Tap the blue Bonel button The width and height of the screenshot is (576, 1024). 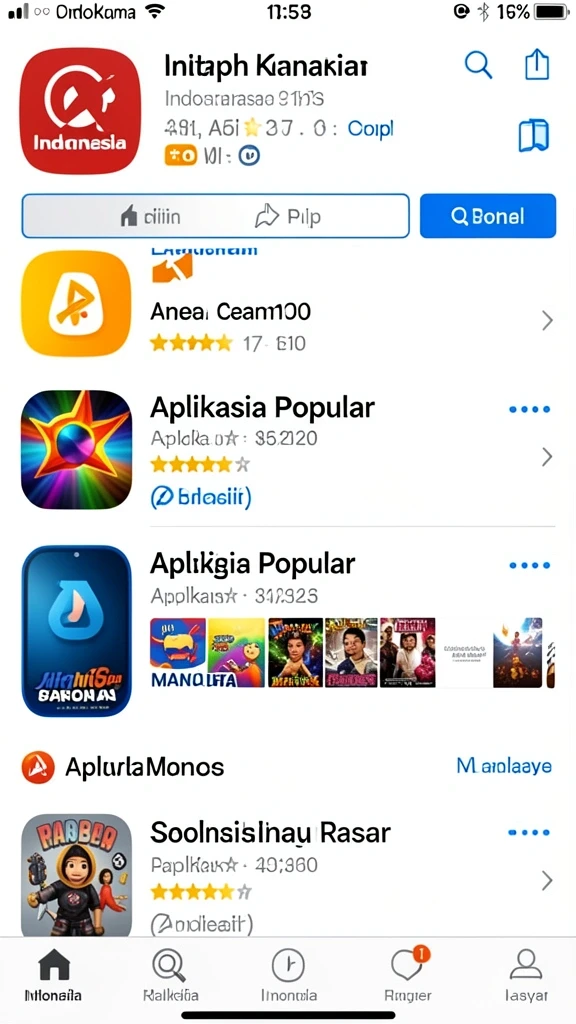tap(488, 216)
